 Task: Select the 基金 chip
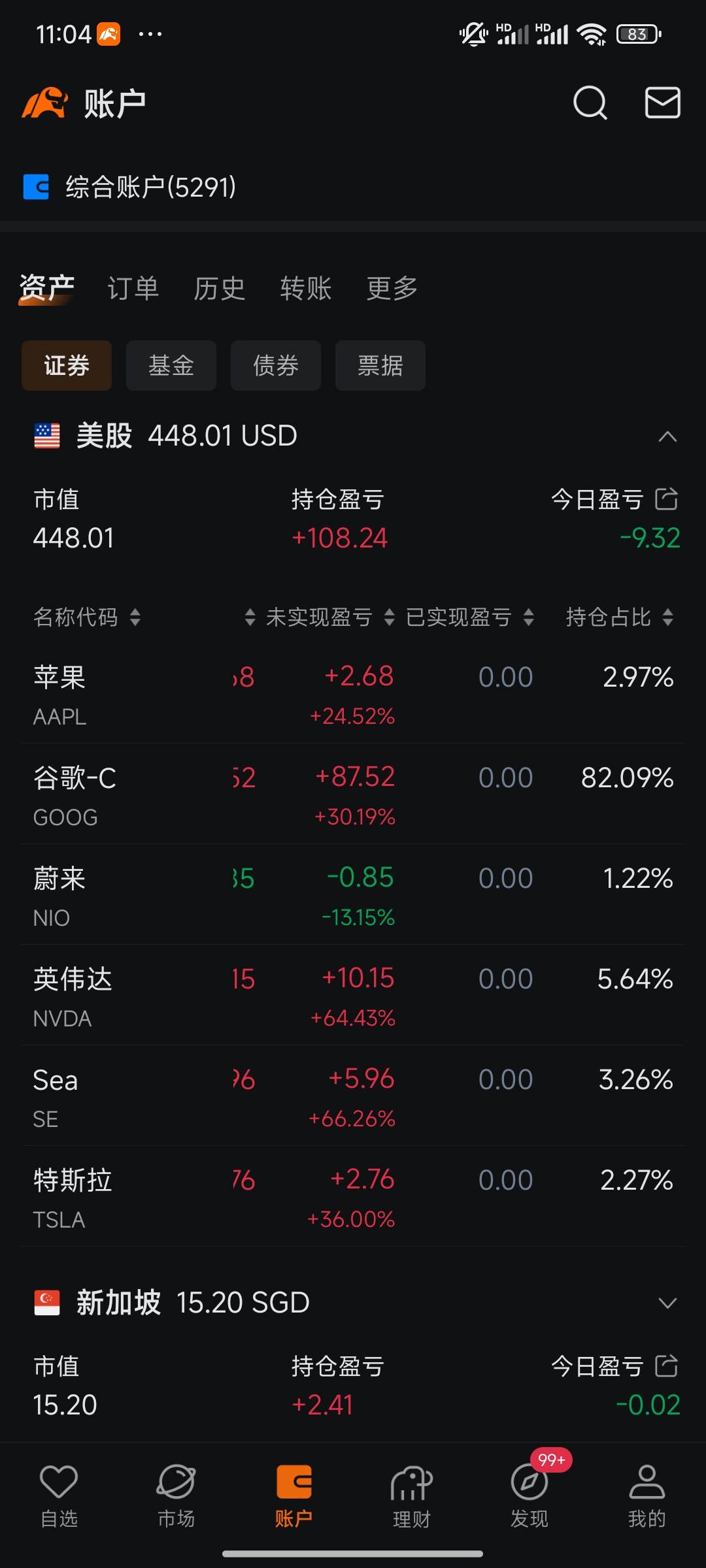(171, 365)
